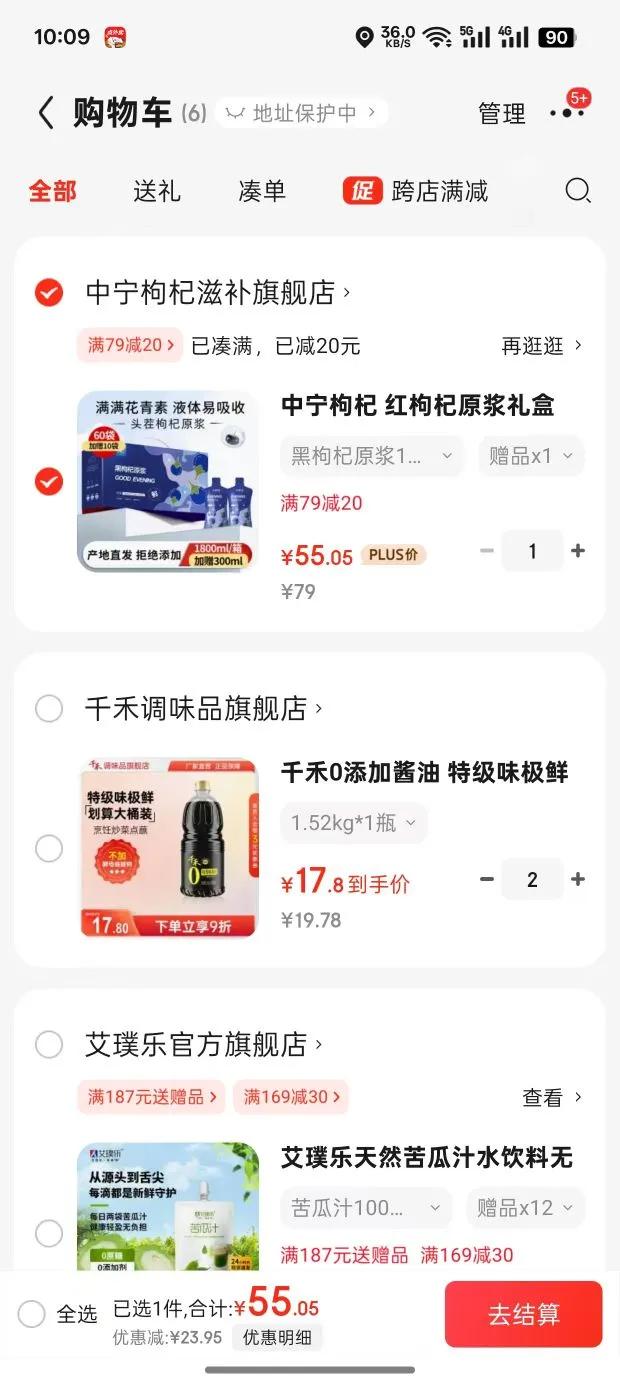Deselect the 红枸杞原浆礼盒 item checkbox
Image resolution: width=620 pixels, height=1386 pixels.
49,482
